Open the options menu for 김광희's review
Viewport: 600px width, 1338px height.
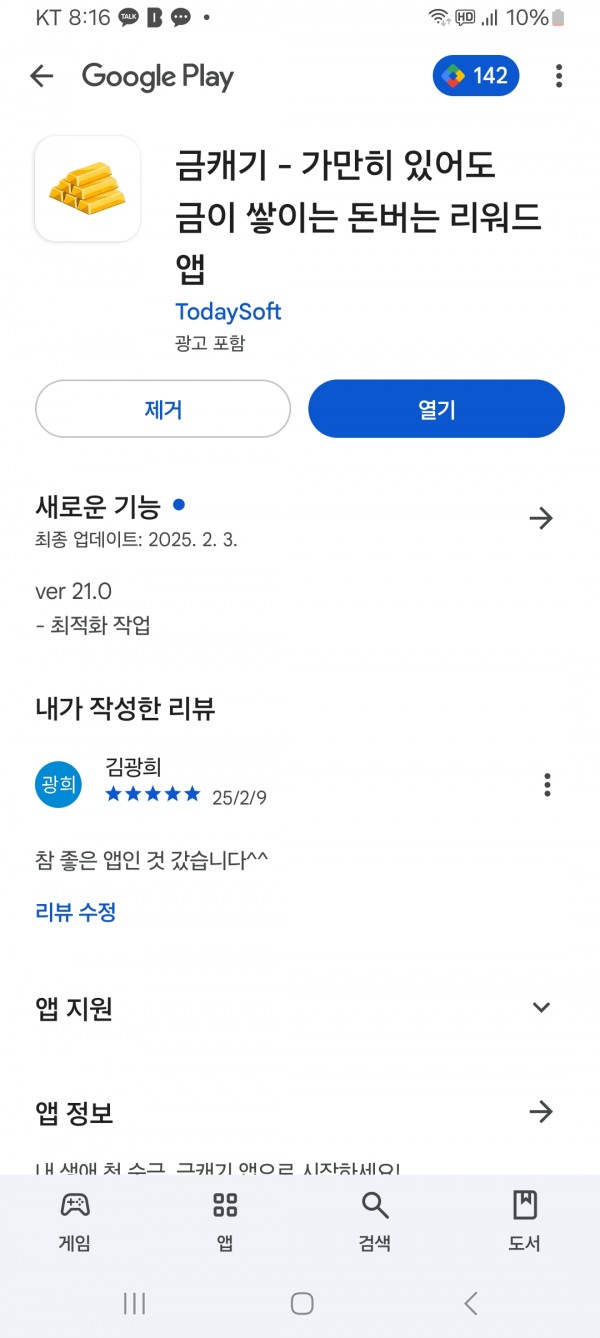(547, 785)
